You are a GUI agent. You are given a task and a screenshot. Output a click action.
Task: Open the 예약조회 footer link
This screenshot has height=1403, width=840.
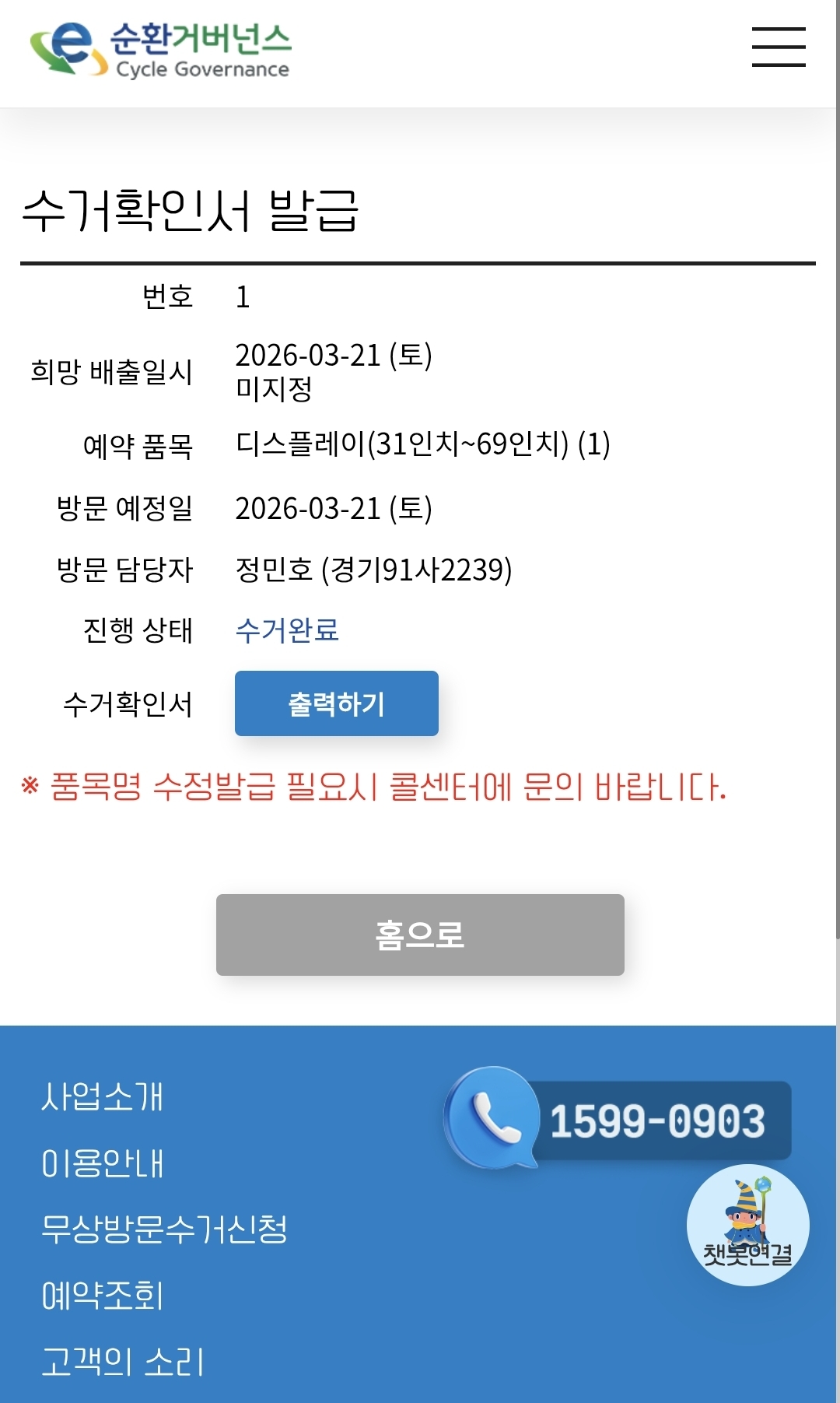102,1296
